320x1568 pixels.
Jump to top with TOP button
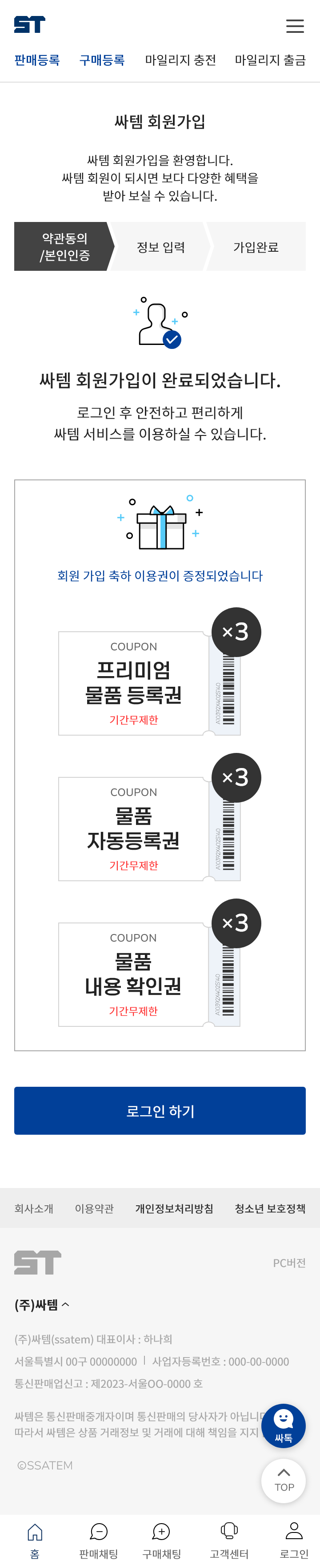coord(284,1481)
